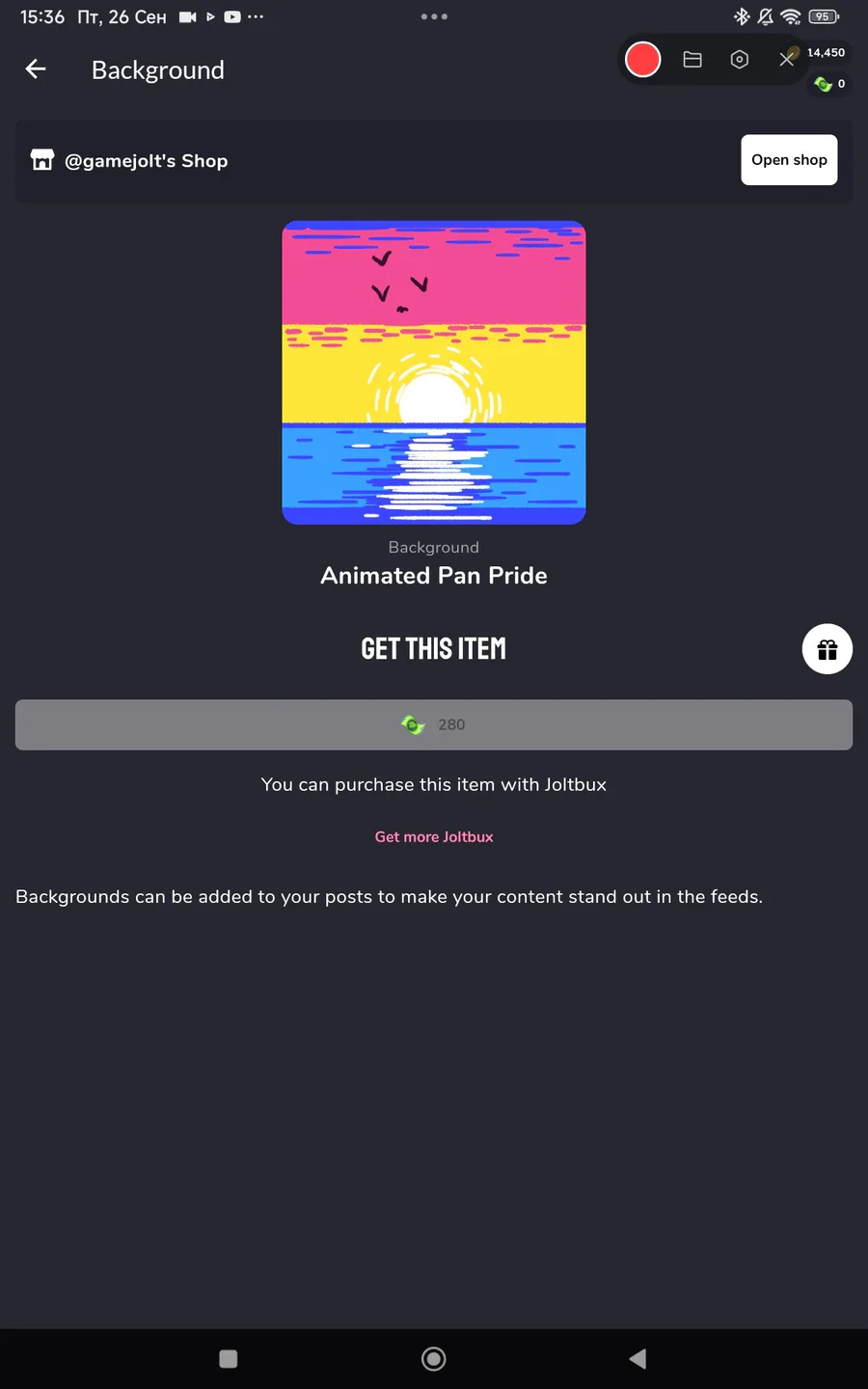
Task: Open the recorder's folder icon
Action: [692, 60]
